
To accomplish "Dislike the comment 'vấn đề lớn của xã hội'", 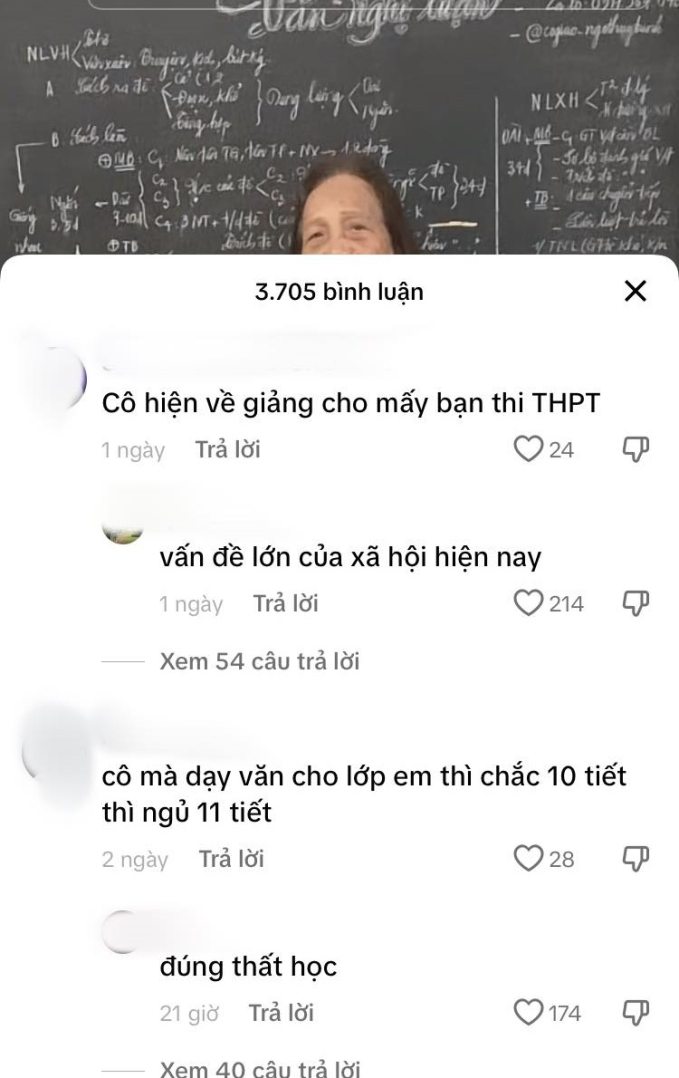I will tap(636, 604).
